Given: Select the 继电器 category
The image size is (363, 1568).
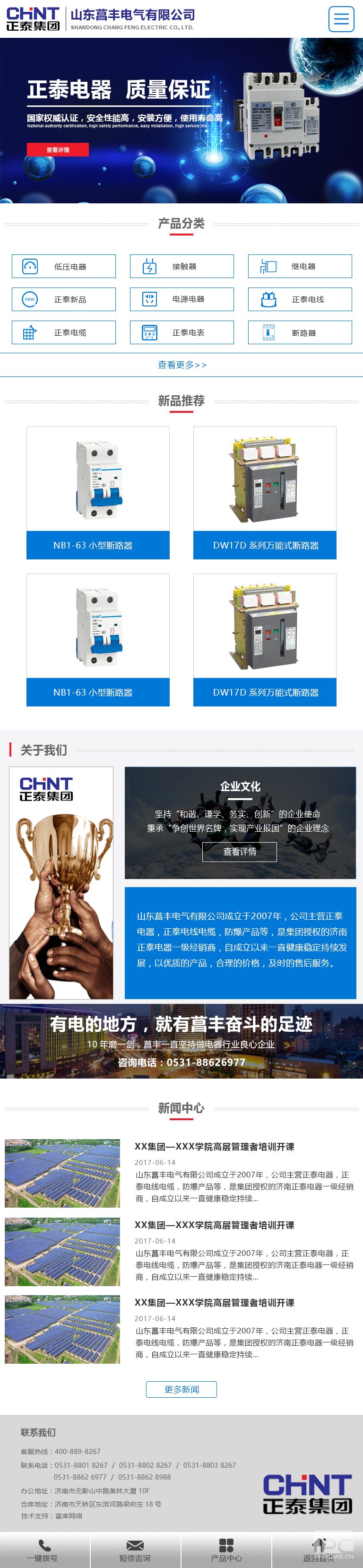Looking at the screenshot, I should pos(300,267).
